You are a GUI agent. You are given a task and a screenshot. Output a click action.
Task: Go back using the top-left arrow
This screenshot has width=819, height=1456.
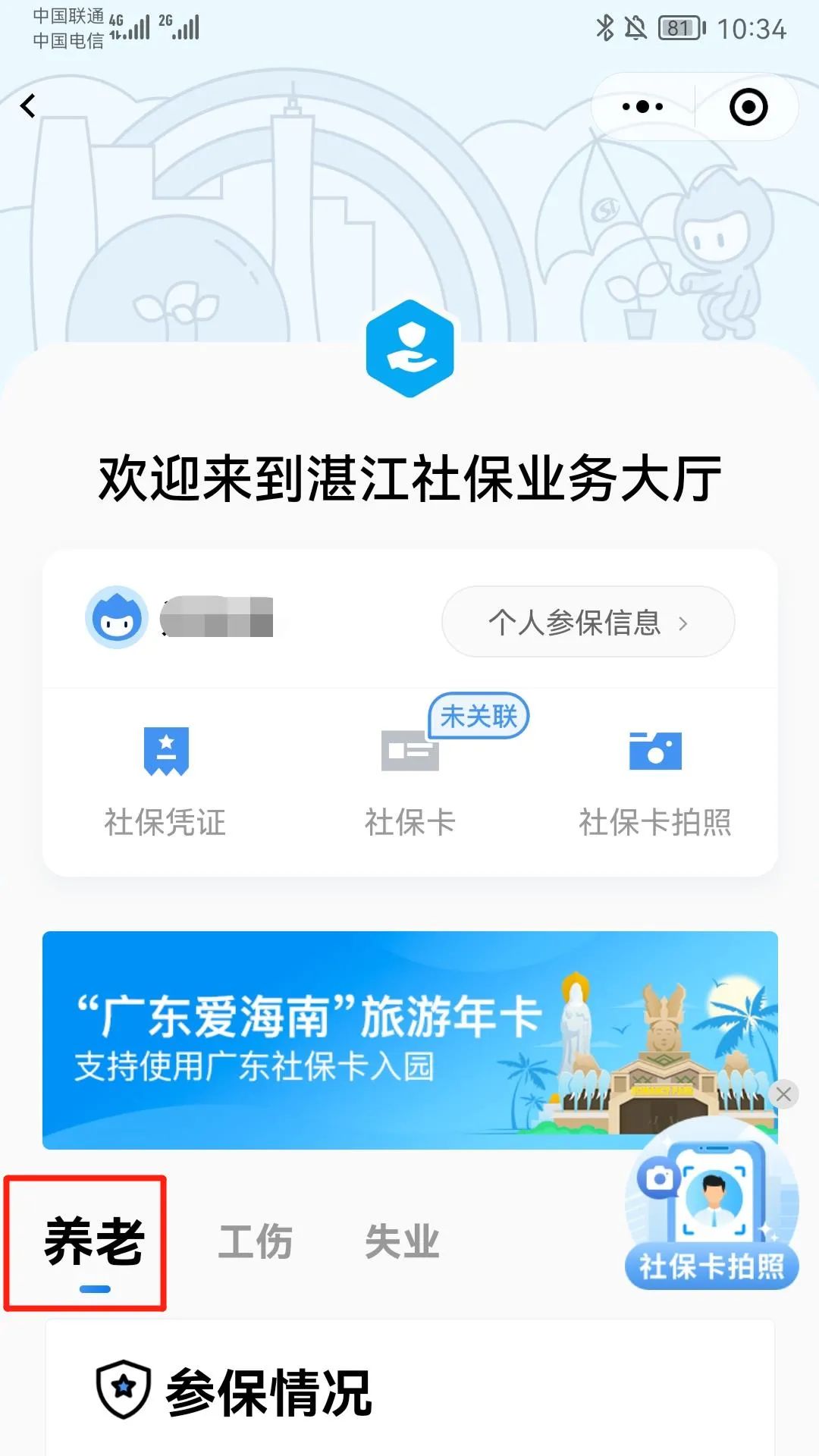28,106
